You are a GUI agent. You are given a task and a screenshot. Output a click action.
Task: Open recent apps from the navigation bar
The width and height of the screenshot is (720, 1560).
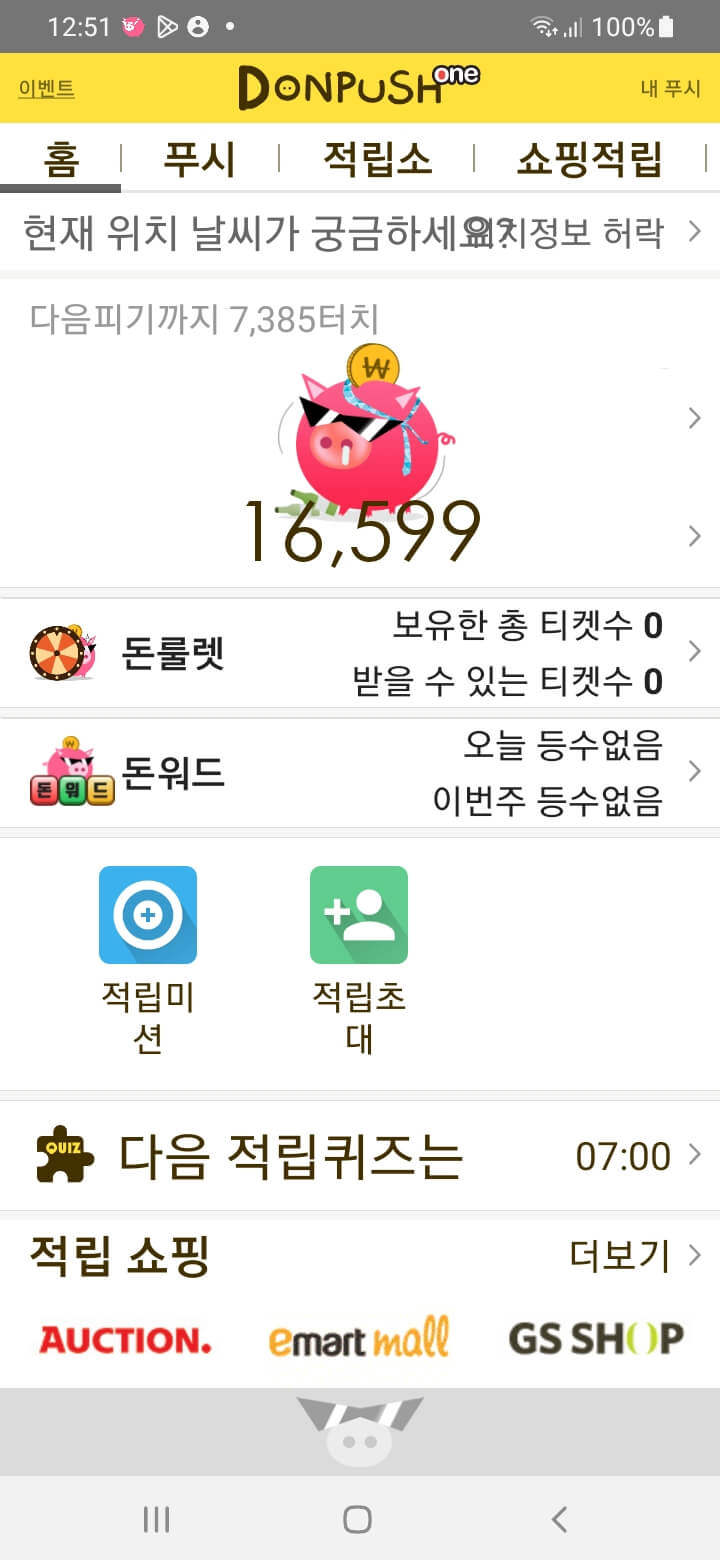(x=156, y=1520)
